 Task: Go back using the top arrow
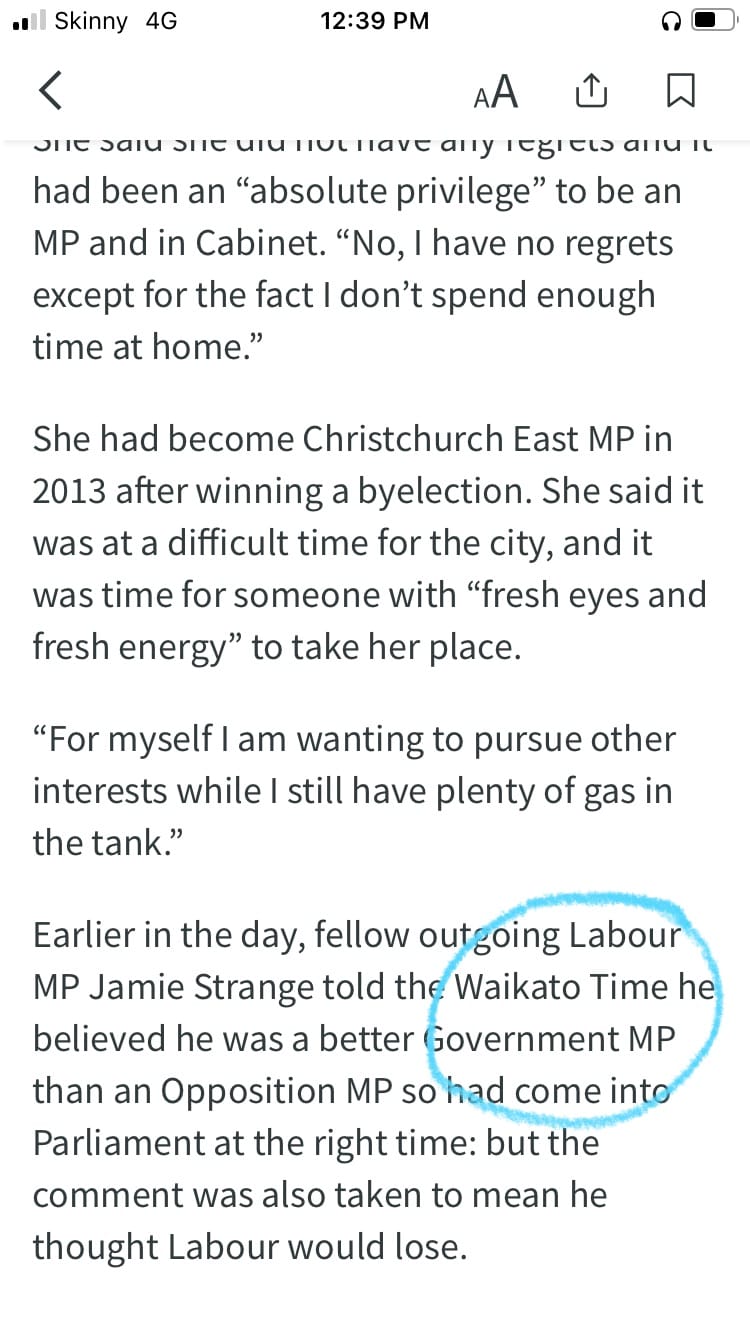point(51,92)
